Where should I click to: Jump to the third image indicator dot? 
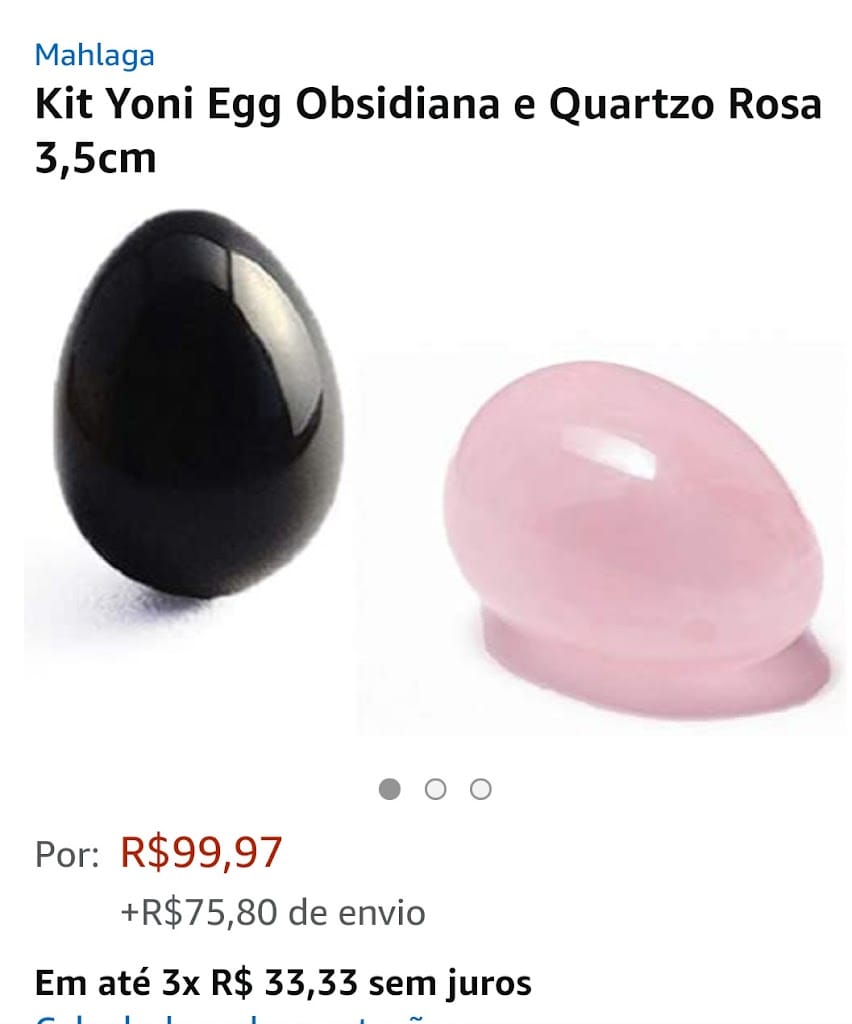tap(481, 789)
